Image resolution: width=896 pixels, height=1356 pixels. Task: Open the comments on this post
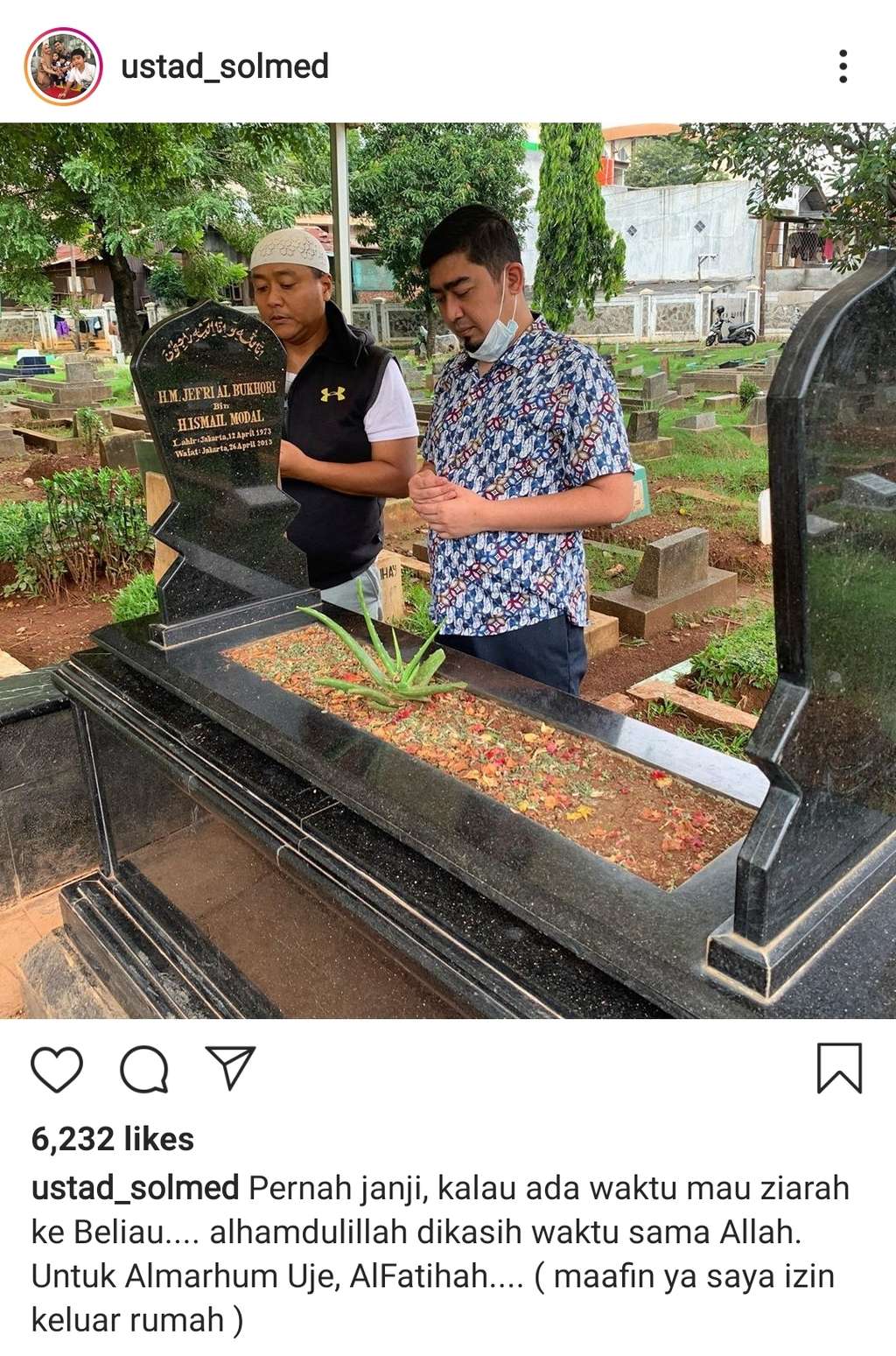click(x=144, y=1068)
